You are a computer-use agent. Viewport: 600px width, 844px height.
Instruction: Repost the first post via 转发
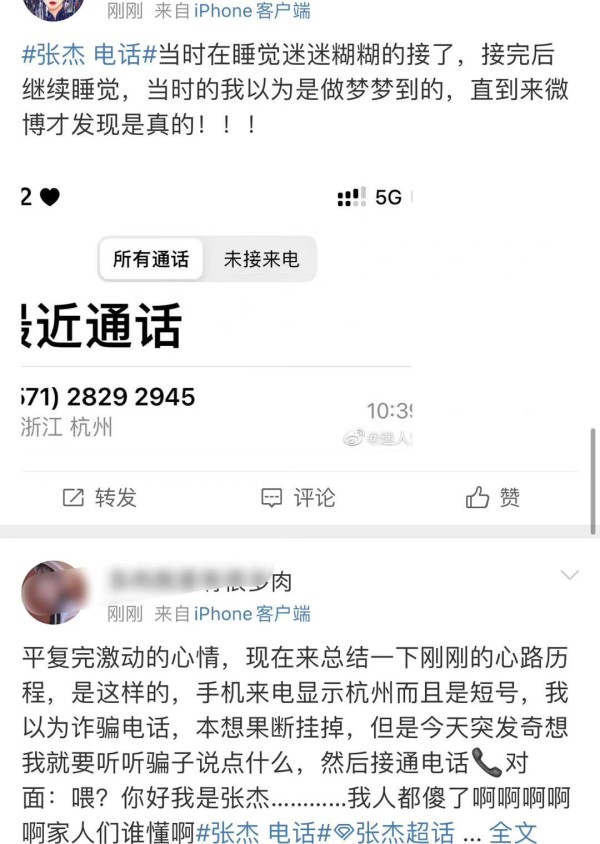(100, 497)
